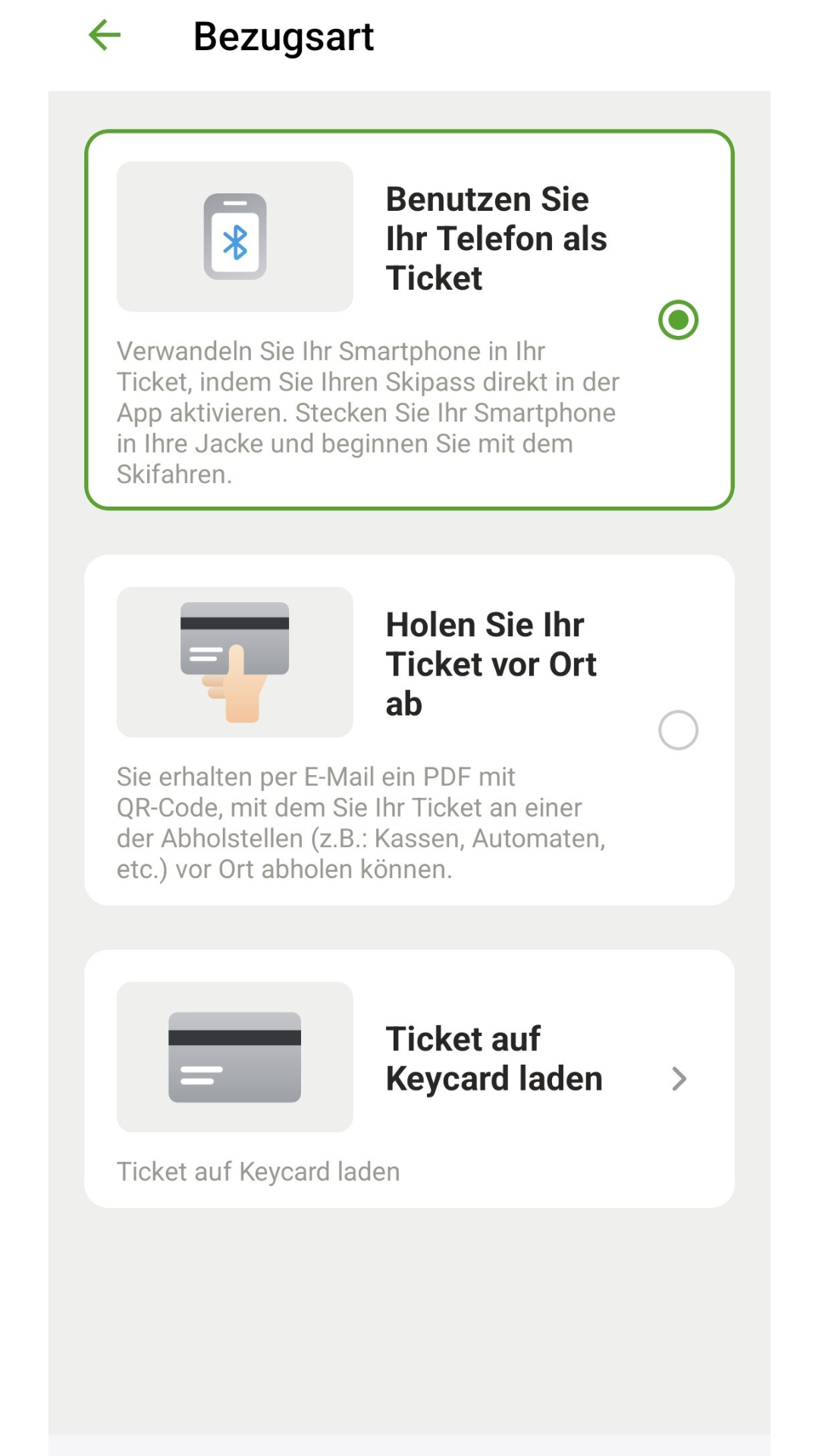Choose the 'Holen Sie Ihr Ticket vor Ort ab' option
Screen dimensions: 819x1456
(409, 730)
